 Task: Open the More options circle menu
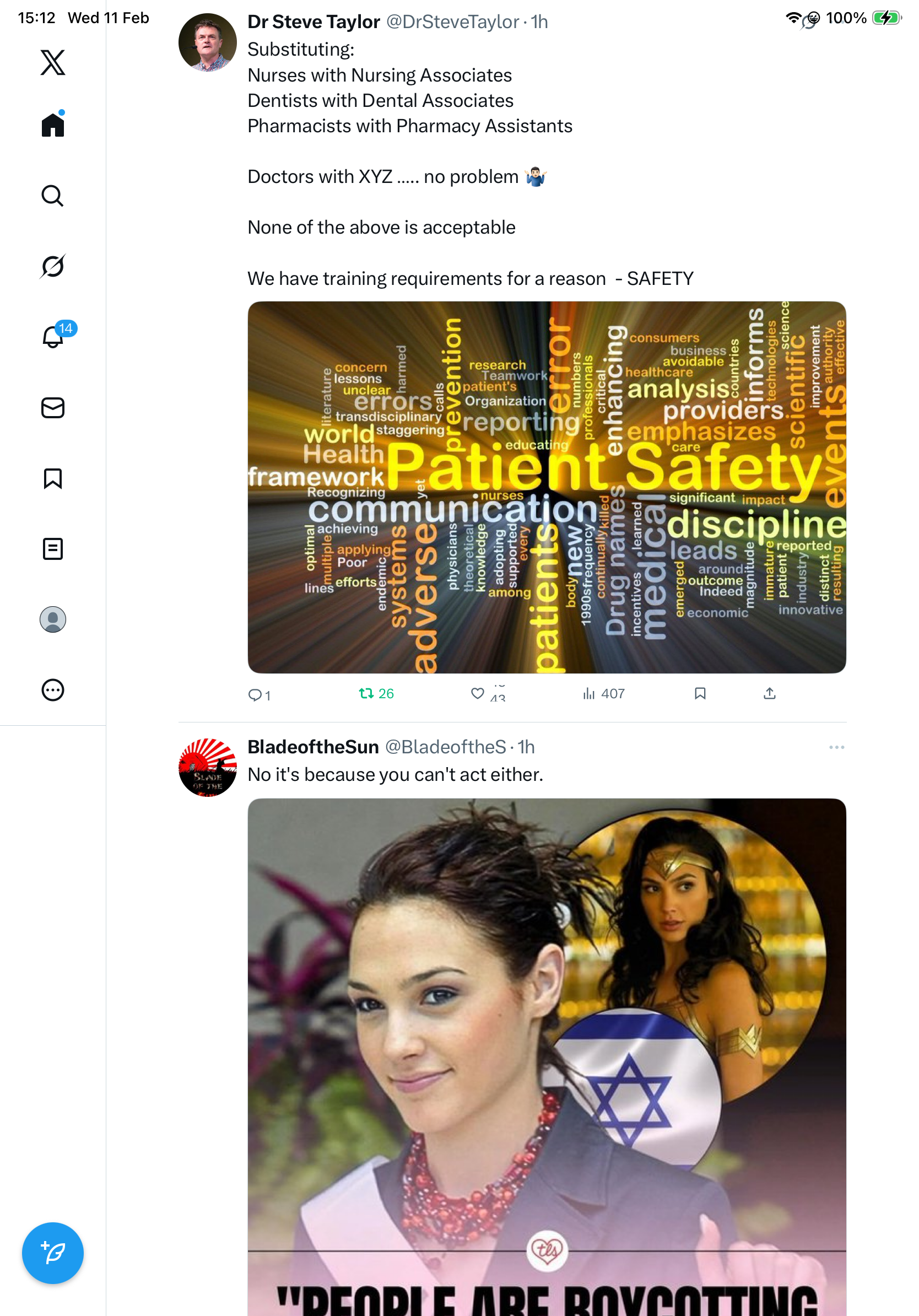pos(53,689)
